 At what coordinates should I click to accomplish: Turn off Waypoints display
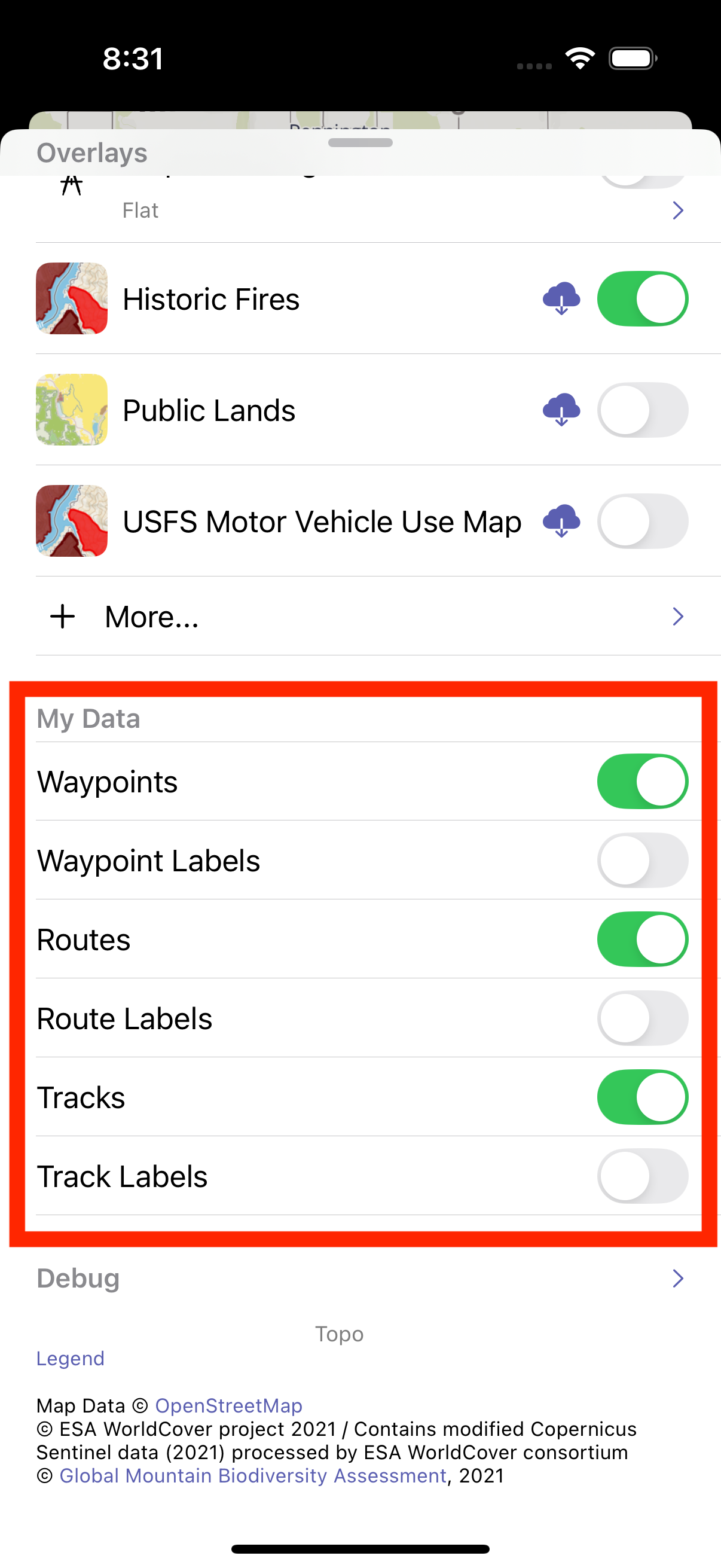click(642, 782)
